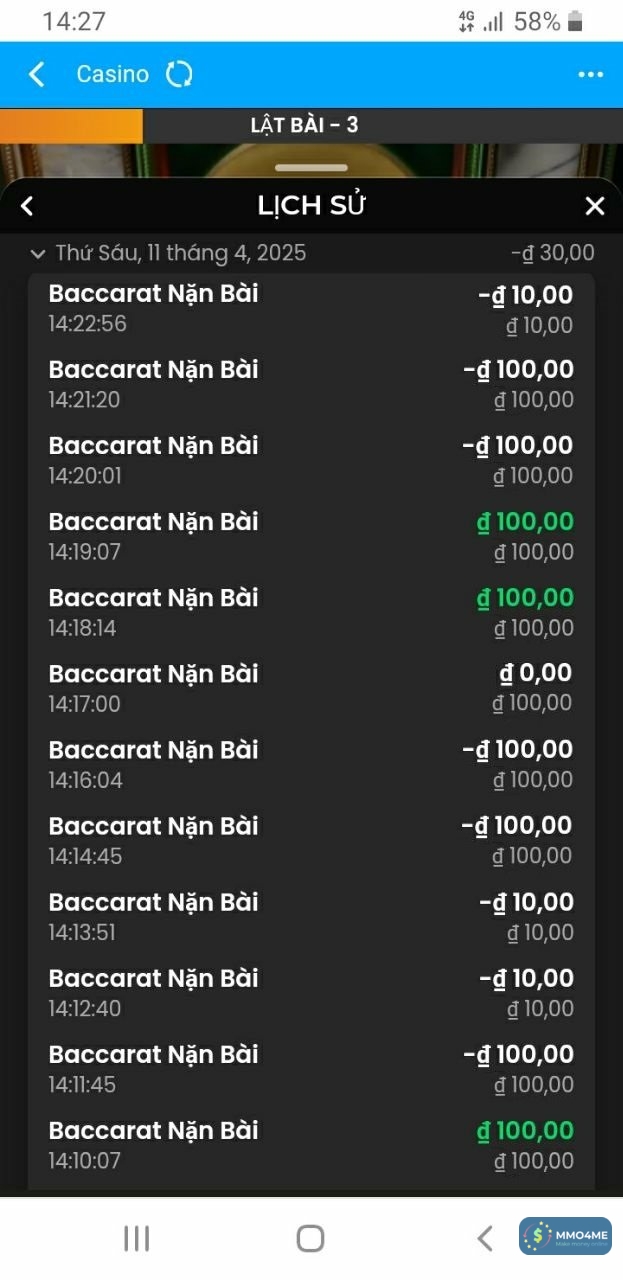
Task: Open the 14:16:04 history entry
Action: (310, 764)
